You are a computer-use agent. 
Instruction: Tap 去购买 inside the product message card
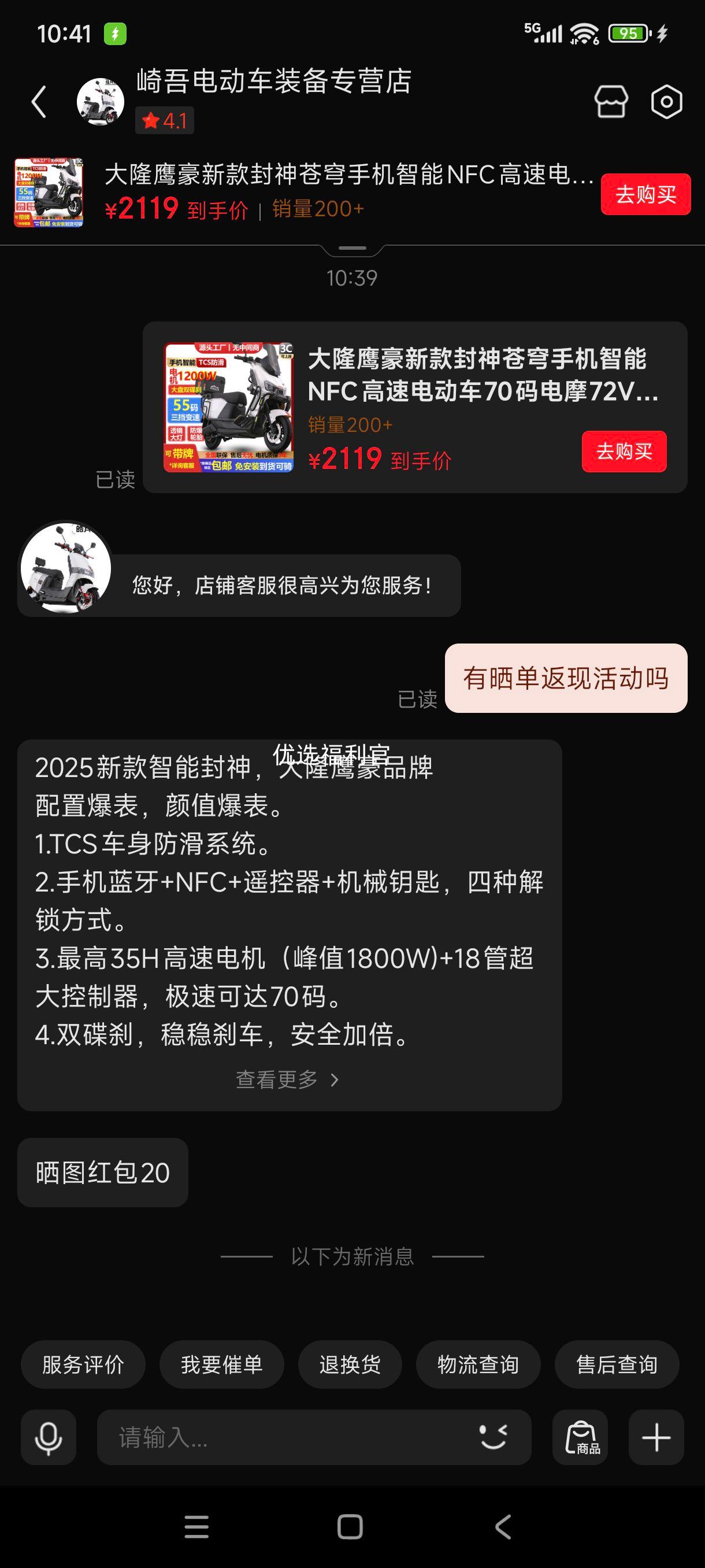624,451
